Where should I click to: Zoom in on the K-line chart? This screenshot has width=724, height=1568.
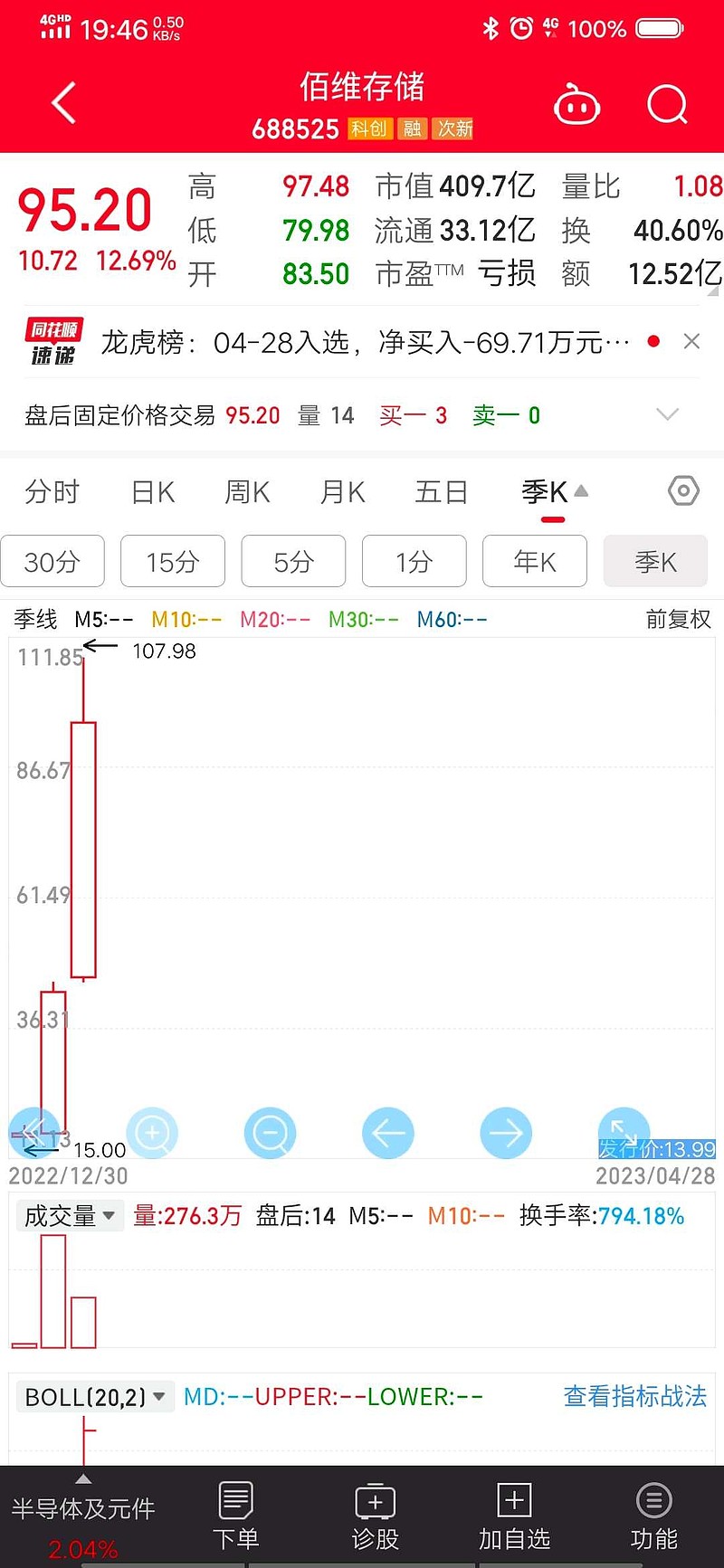tap(152, 1133)
